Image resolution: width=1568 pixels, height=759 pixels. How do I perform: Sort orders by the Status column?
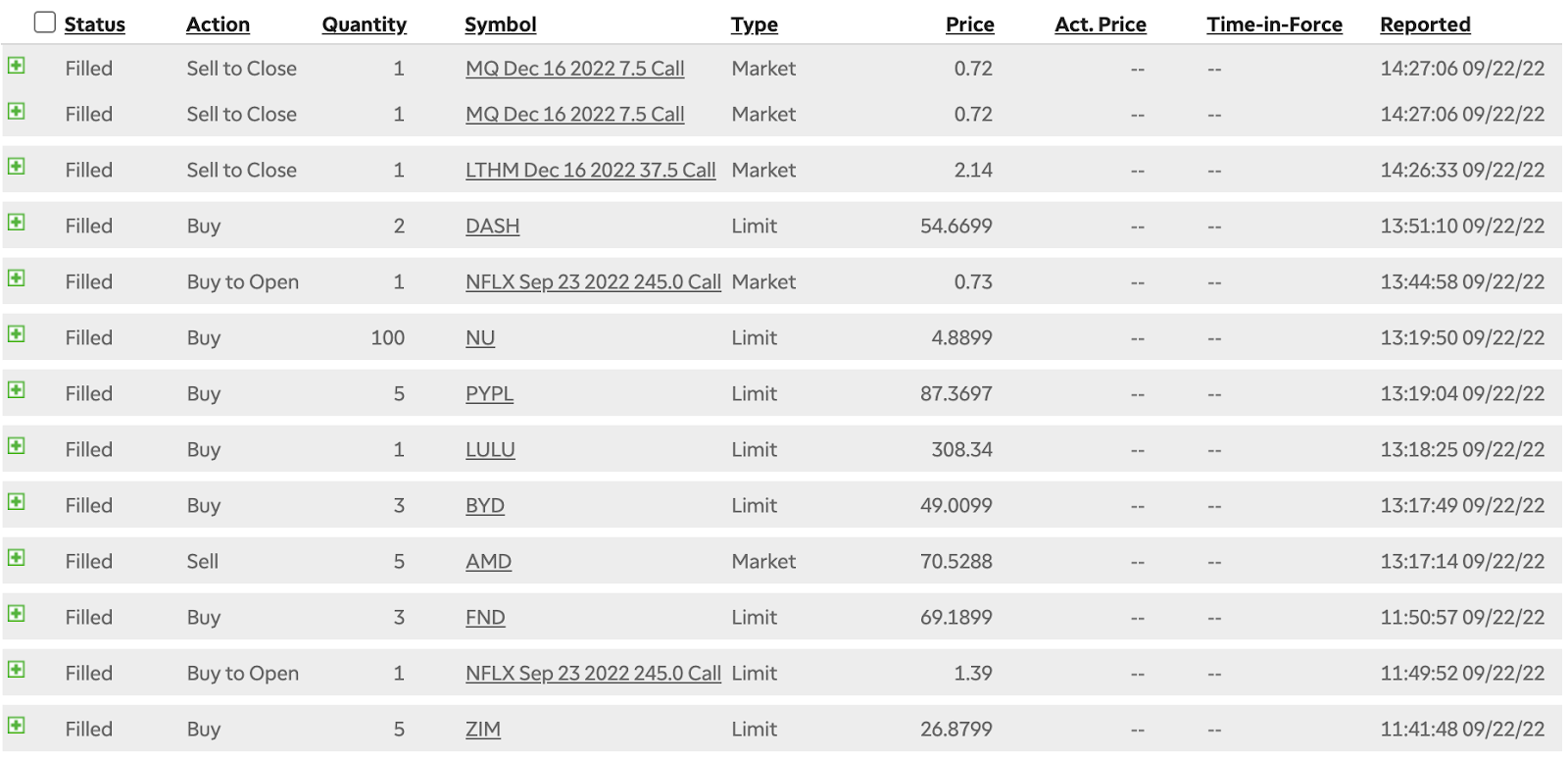95,25
